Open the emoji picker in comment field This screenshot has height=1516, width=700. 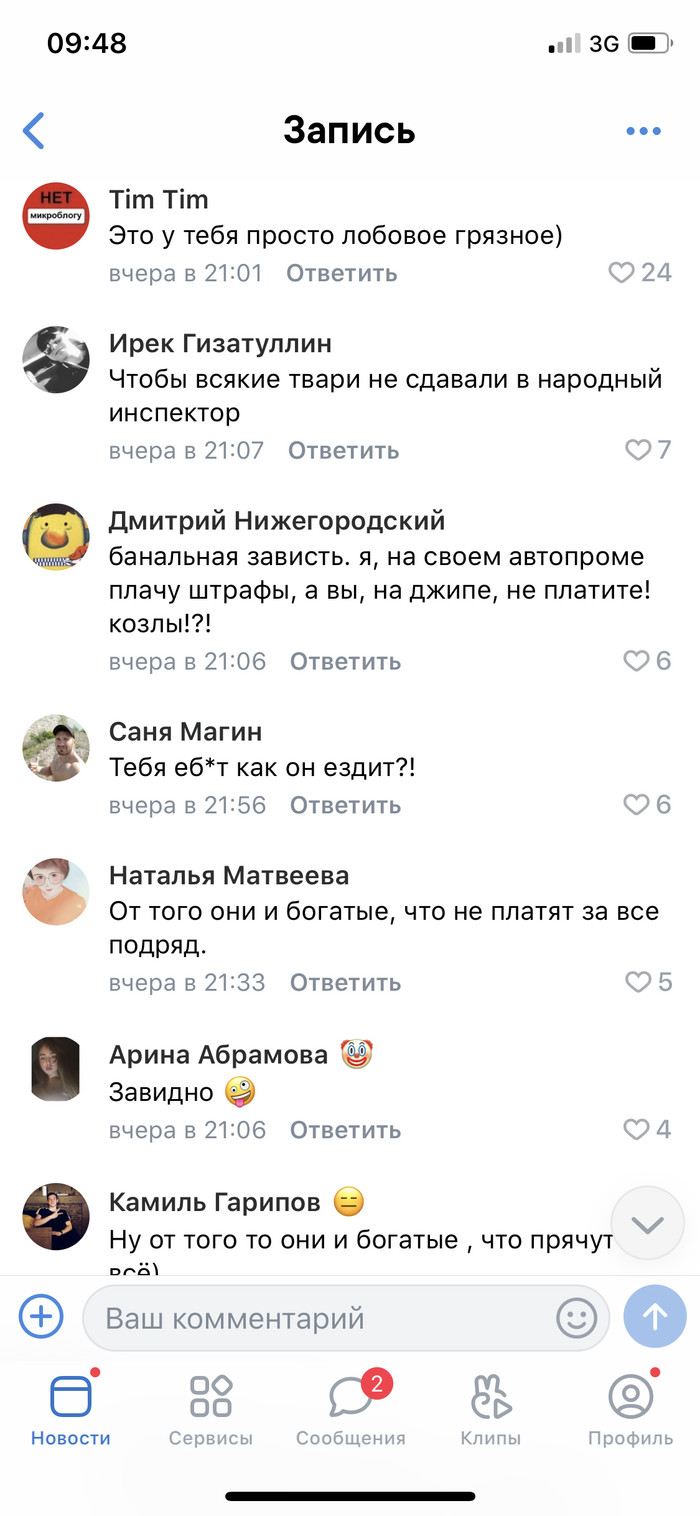(x=576, y=1318)
